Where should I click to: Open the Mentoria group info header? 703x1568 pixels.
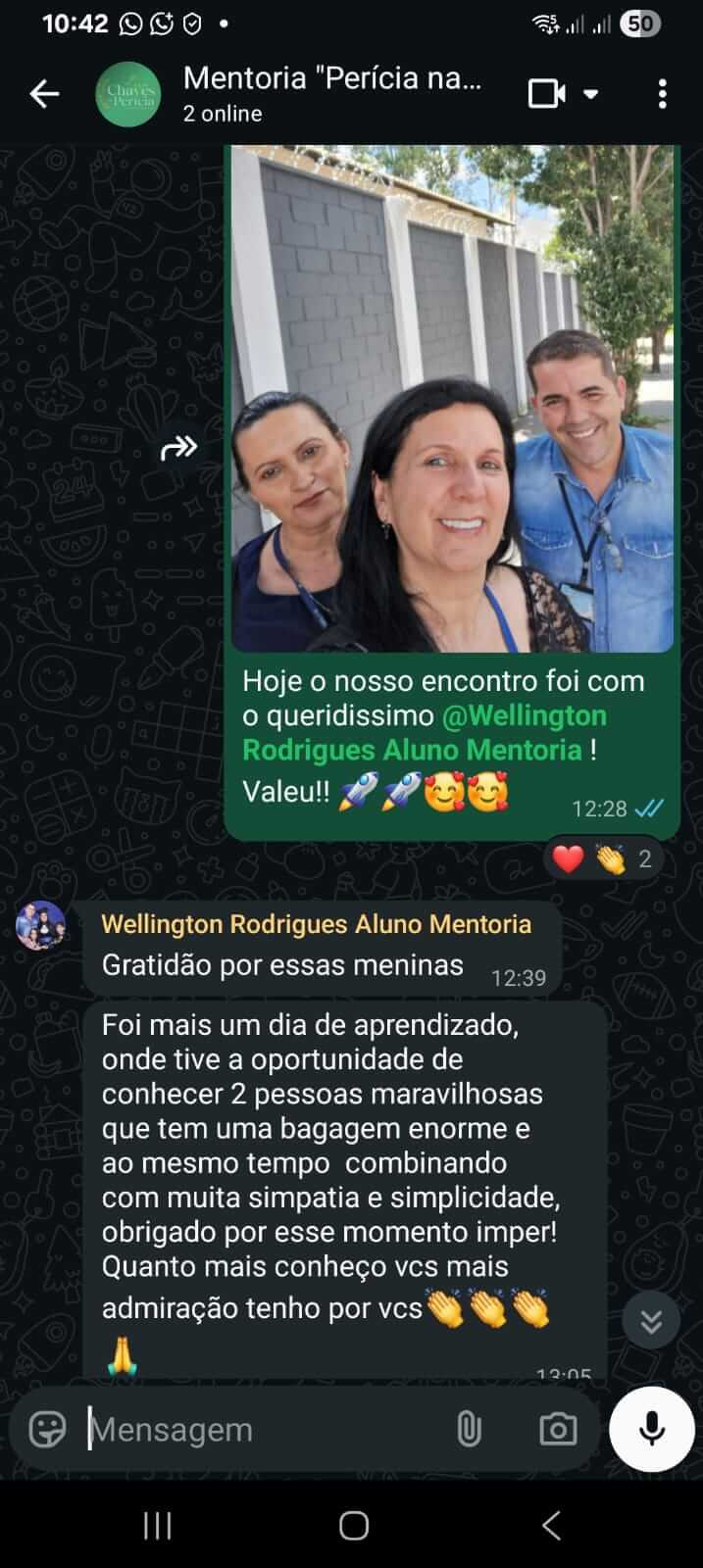331,94
